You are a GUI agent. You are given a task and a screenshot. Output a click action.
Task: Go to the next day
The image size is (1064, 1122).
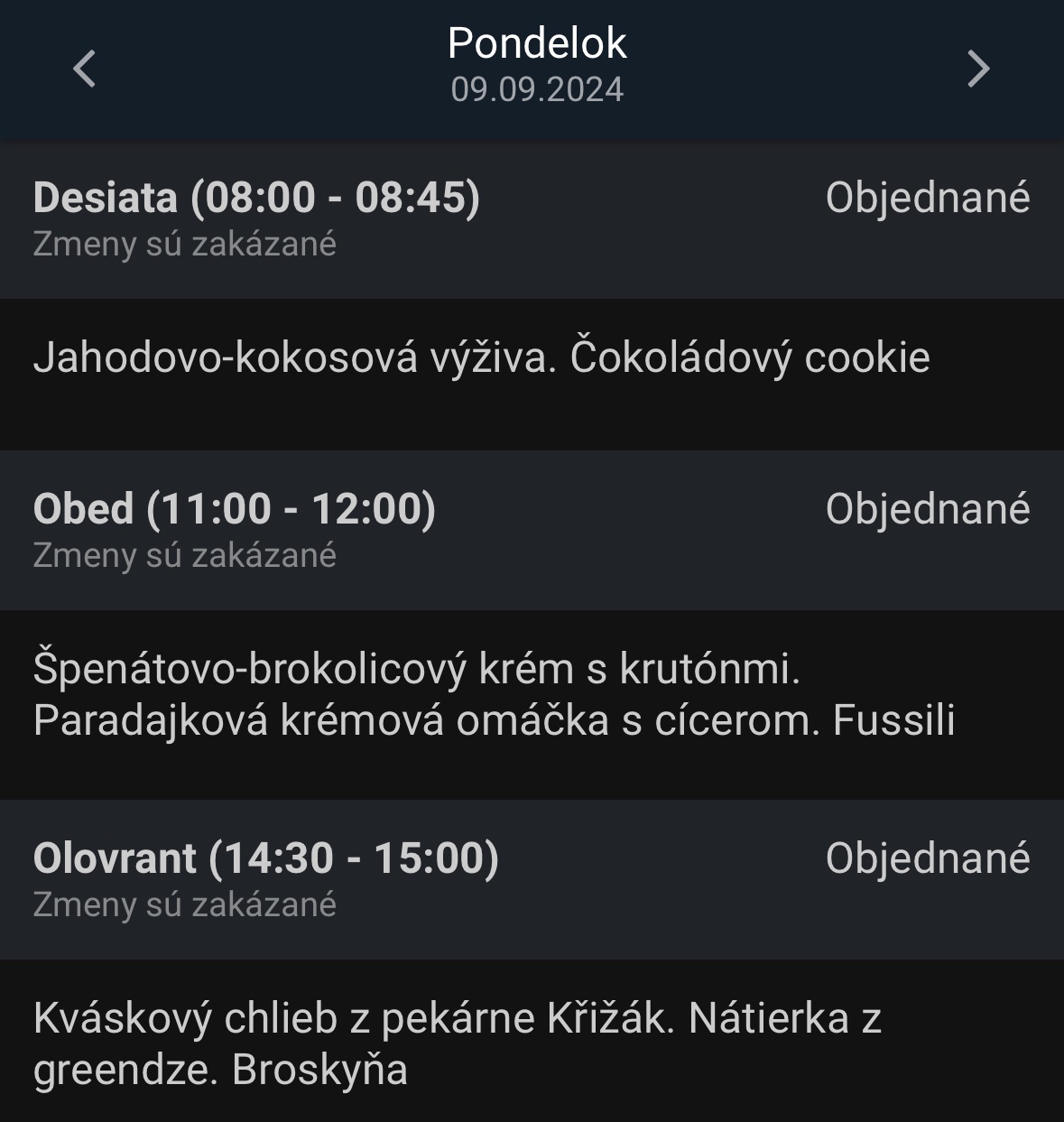[978, 69]
